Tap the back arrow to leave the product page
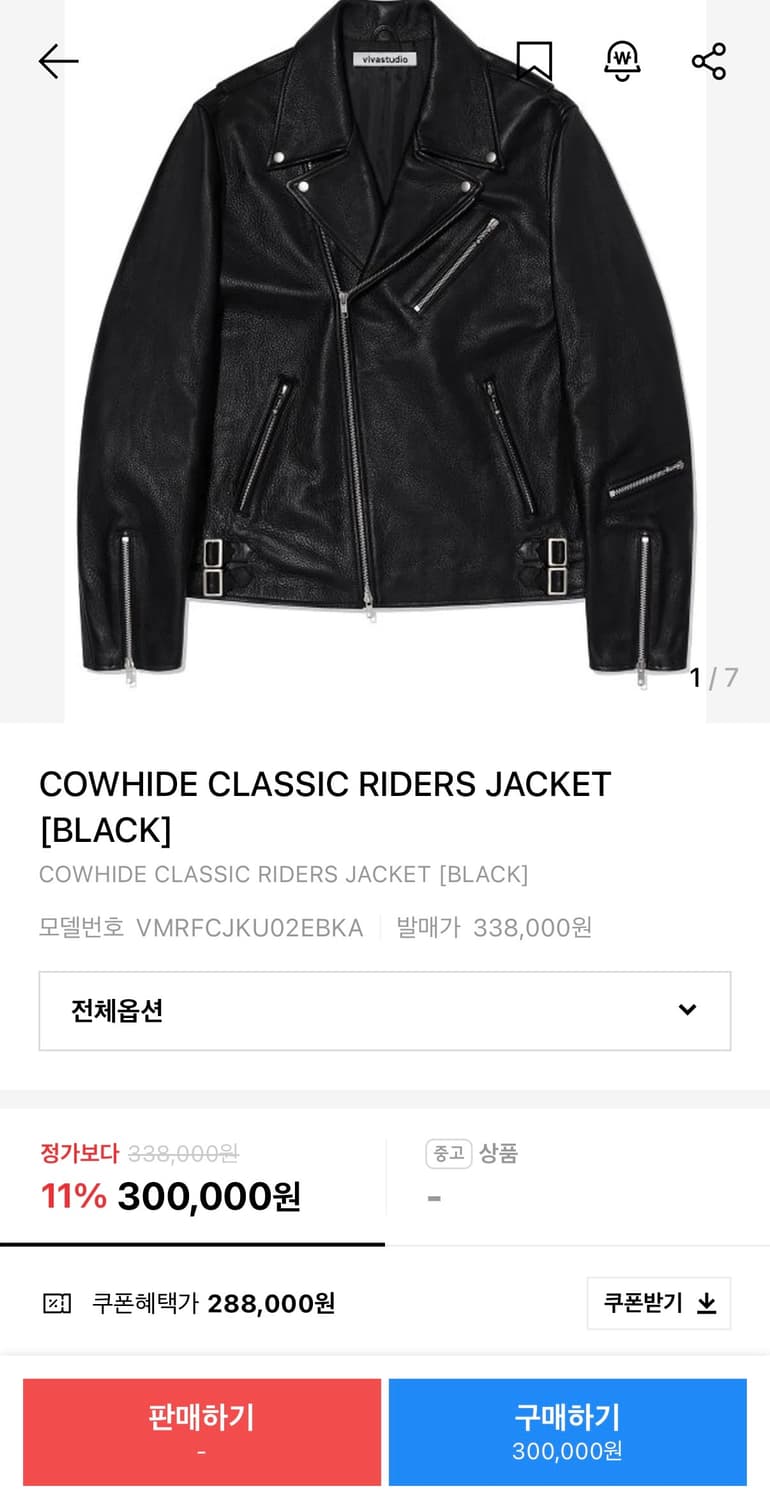The height and width of the screenshot is (1500, 770). (x=57, y=60)
